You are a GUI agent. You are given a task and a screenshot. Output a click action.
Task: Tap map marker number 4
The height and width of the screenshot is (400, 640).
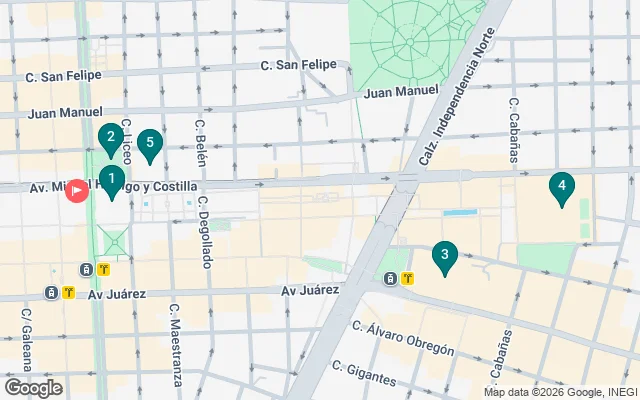pos(562,186)
